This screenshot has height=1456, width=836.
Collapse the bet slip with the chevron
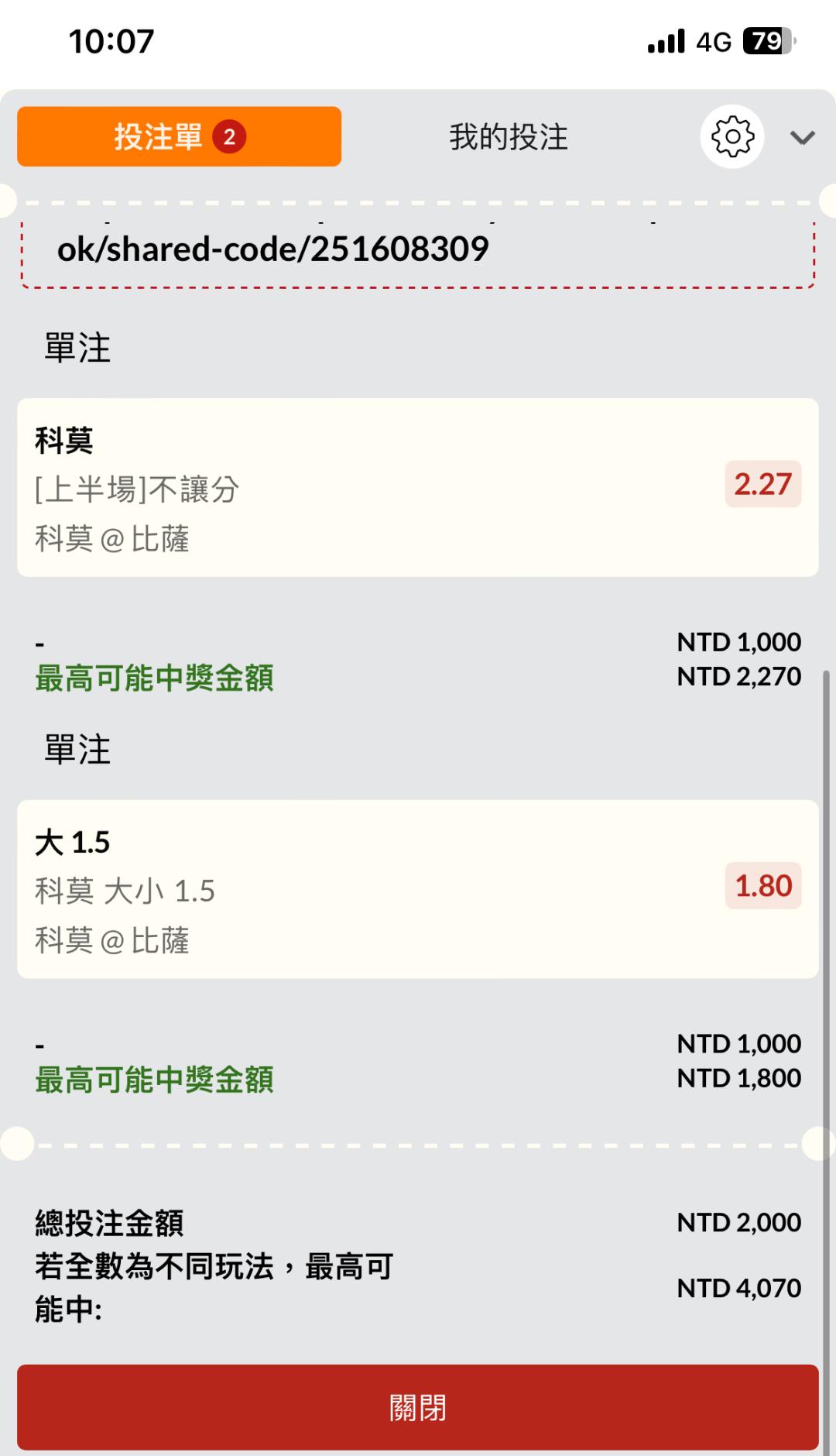[802, 138]
